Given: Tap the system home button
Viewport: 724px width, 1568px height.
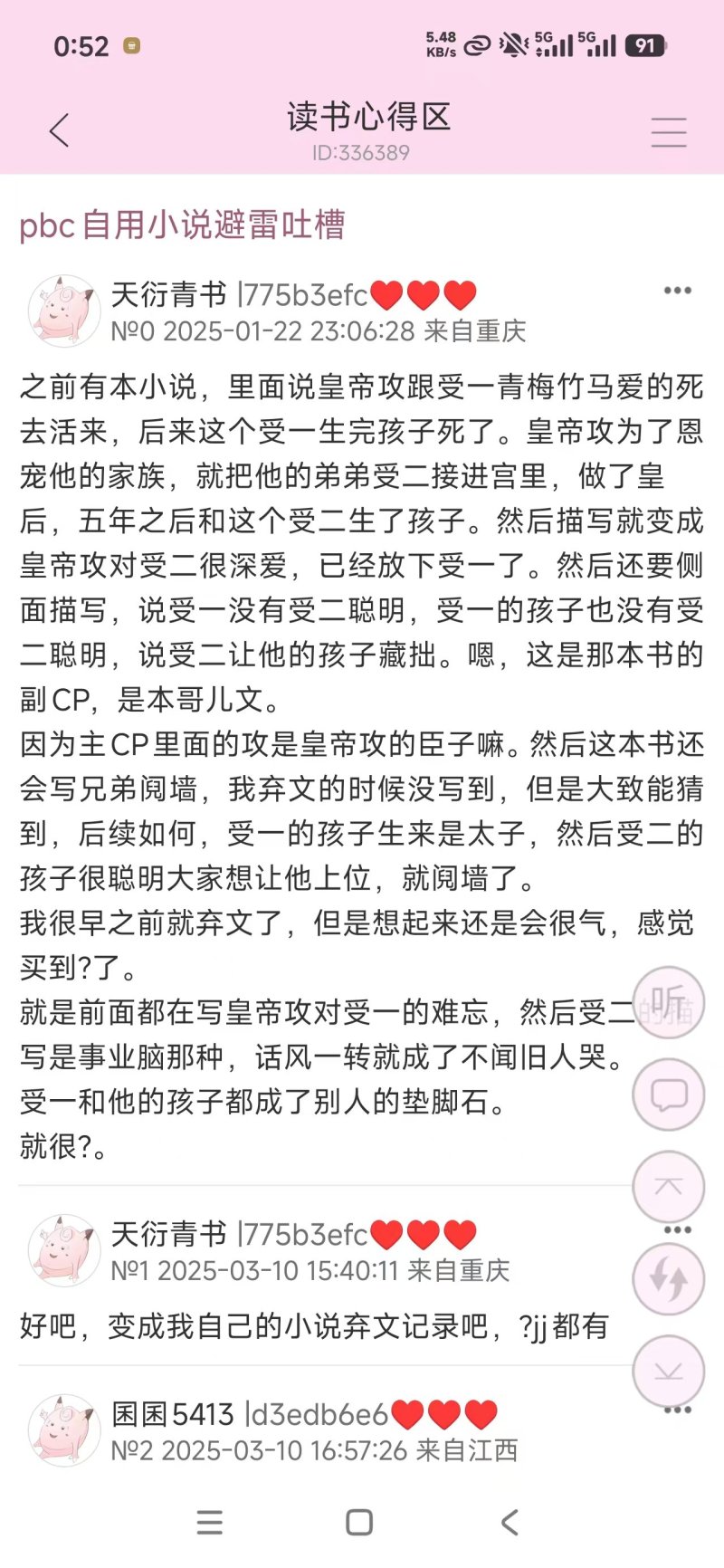Looking at the screenshot, I should [359, 1522].
